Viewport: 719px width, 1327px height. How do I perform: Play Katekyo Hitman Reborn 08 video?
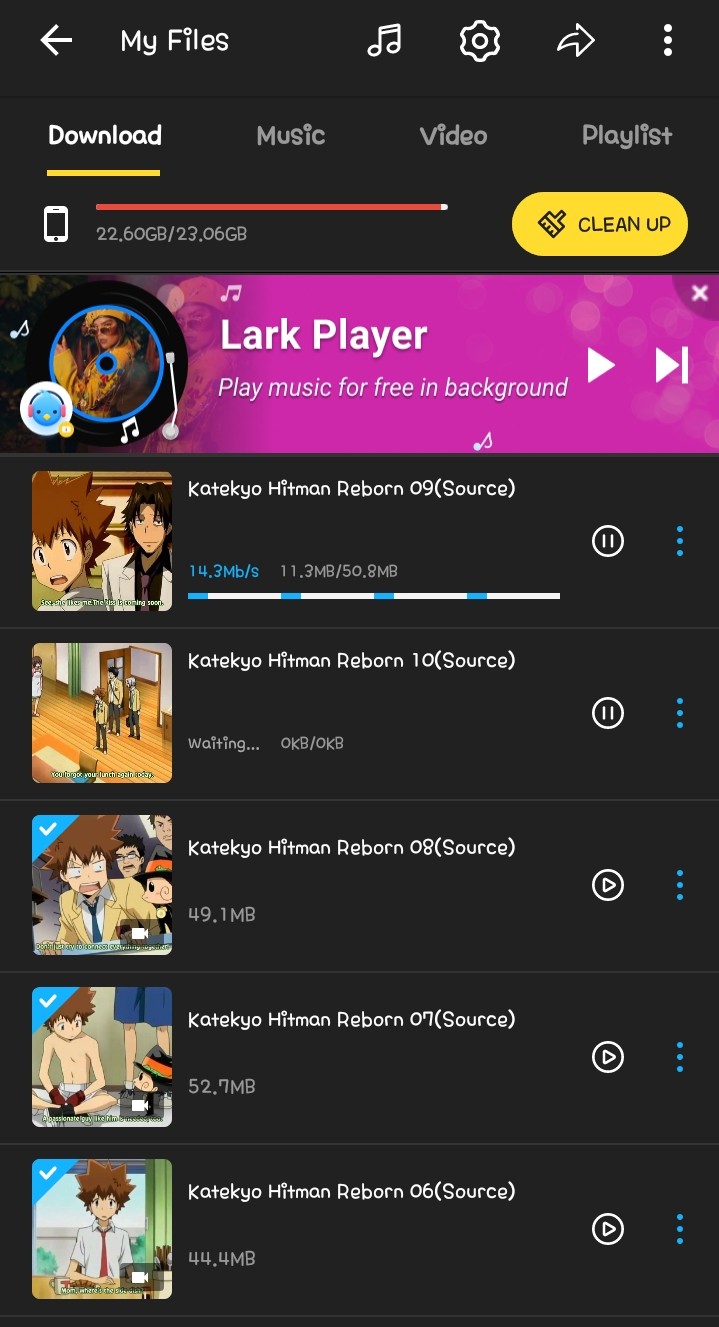pos(608,885)
